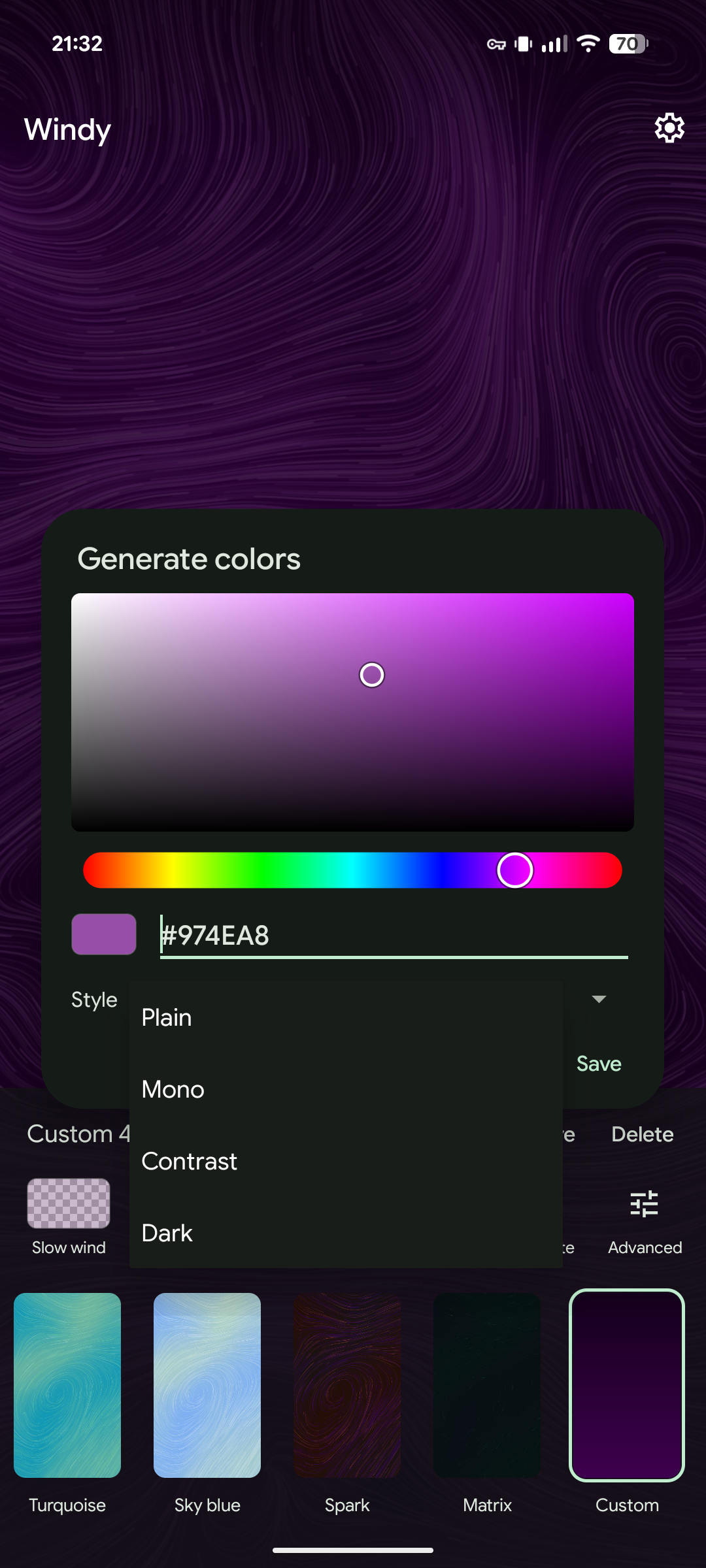Tap the Style dropdown arrow

coord(599,999)
